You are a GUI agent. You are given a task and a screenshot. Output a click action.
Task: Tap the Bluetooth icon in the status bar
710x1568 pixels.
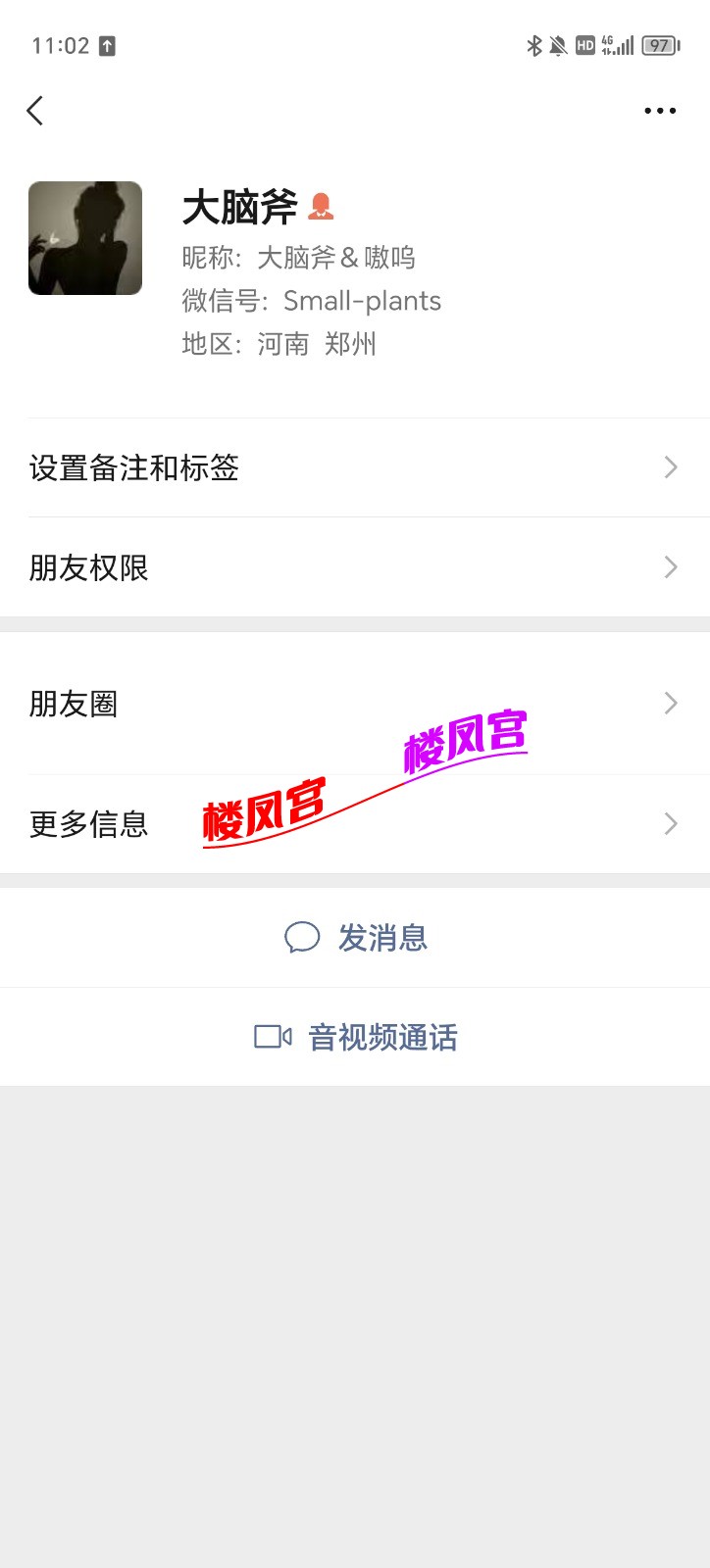tap(535, 45)
